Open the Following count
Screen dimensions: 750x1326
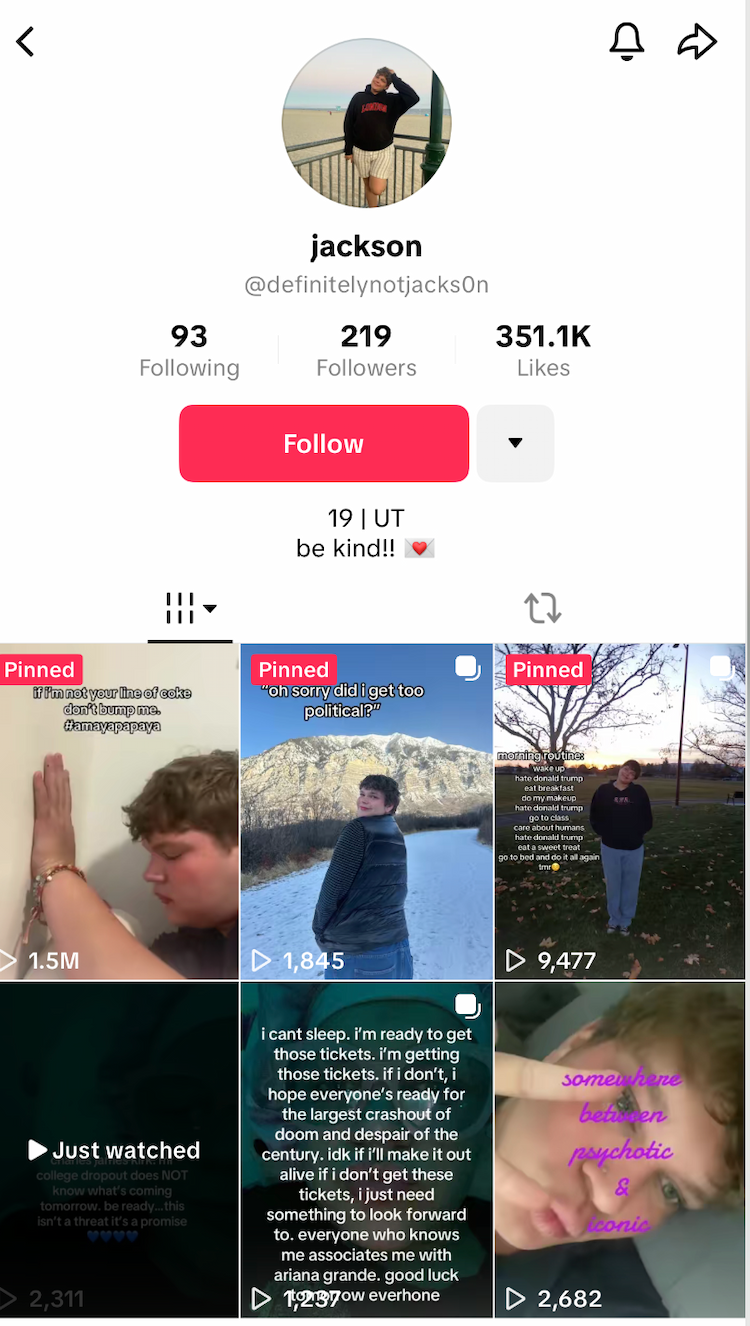tap(189, 350)
